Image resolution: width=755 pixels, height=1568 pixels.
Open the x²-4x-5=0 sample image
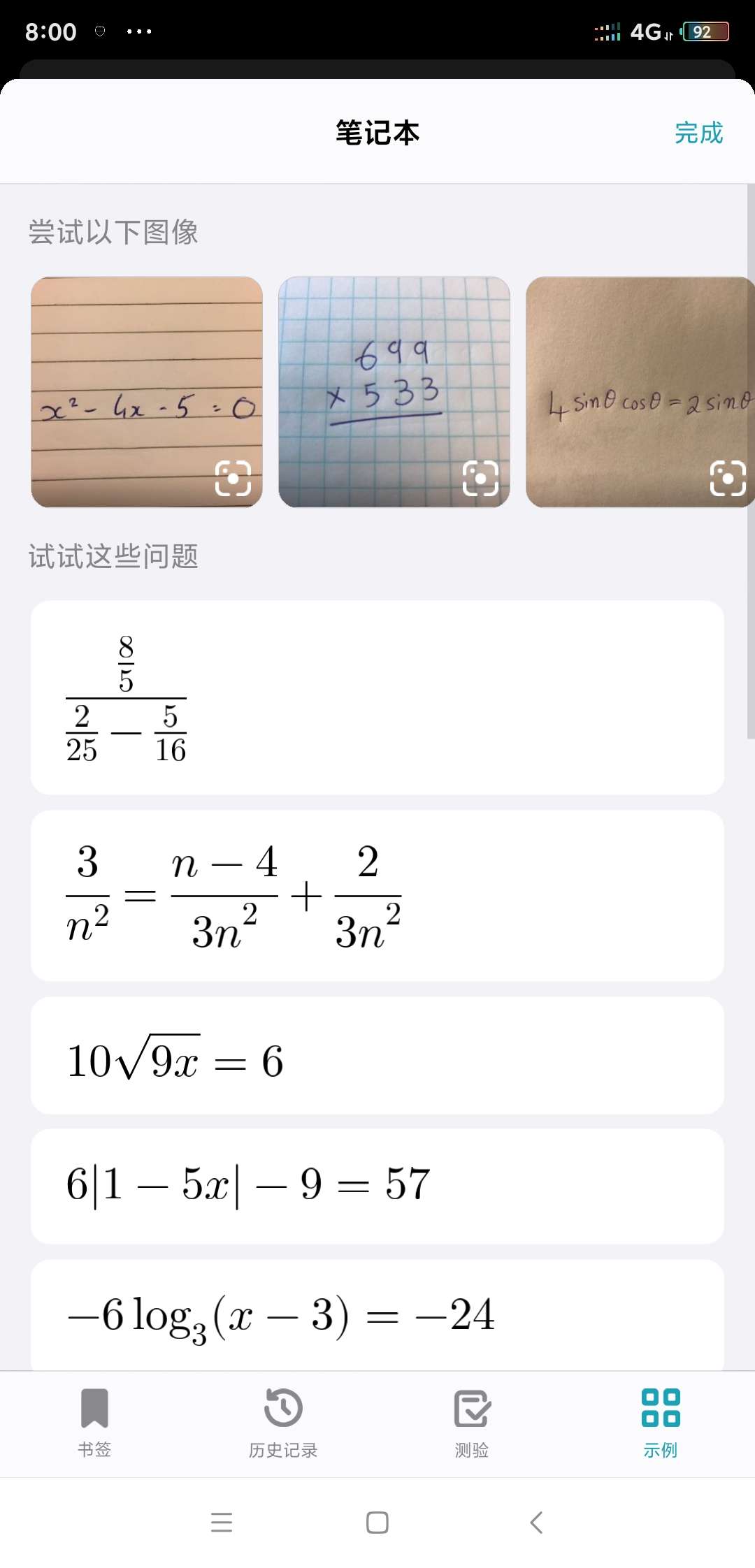(x=147, y=391)
